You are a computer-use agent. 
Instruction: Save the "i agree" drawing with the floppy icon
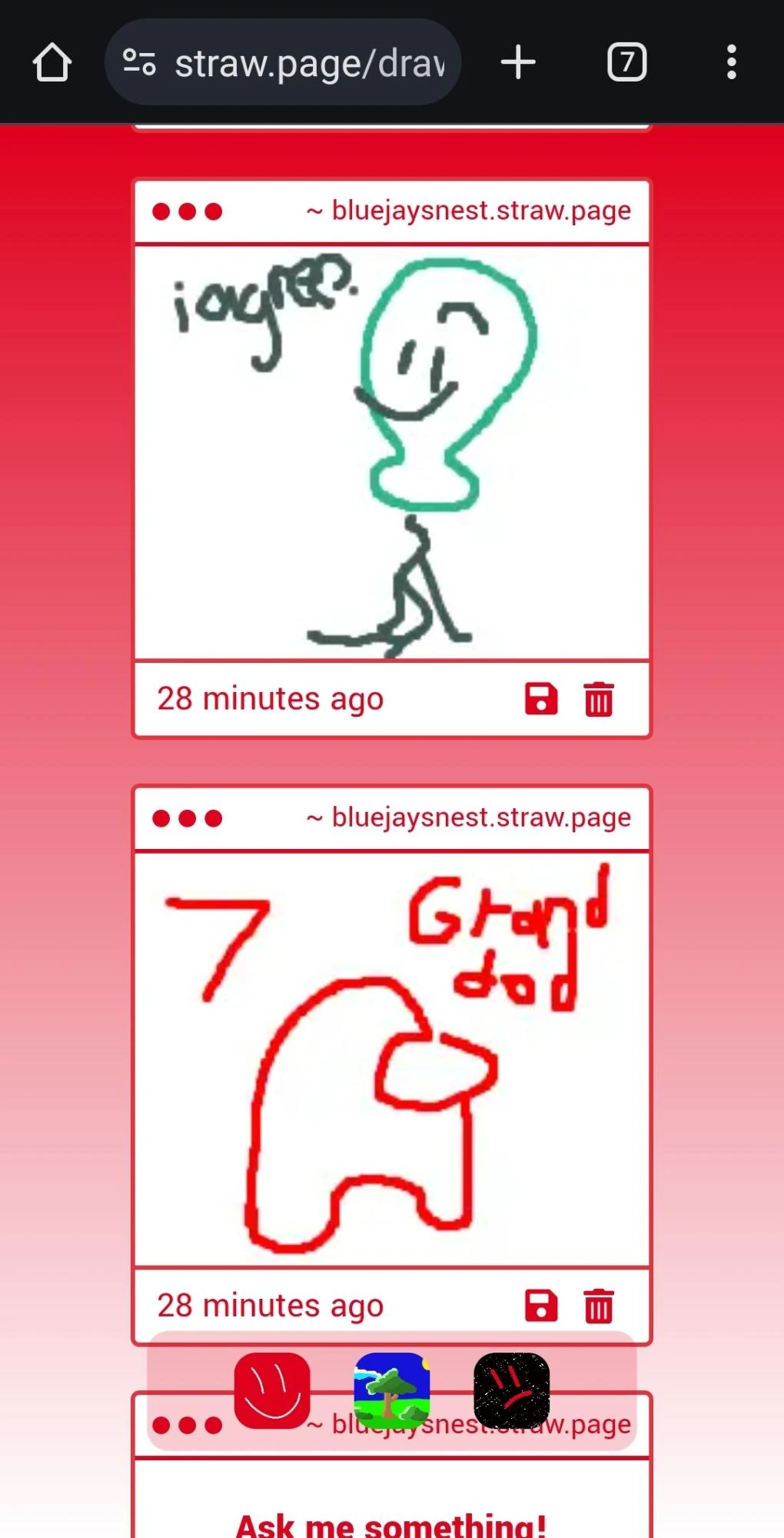542,699
